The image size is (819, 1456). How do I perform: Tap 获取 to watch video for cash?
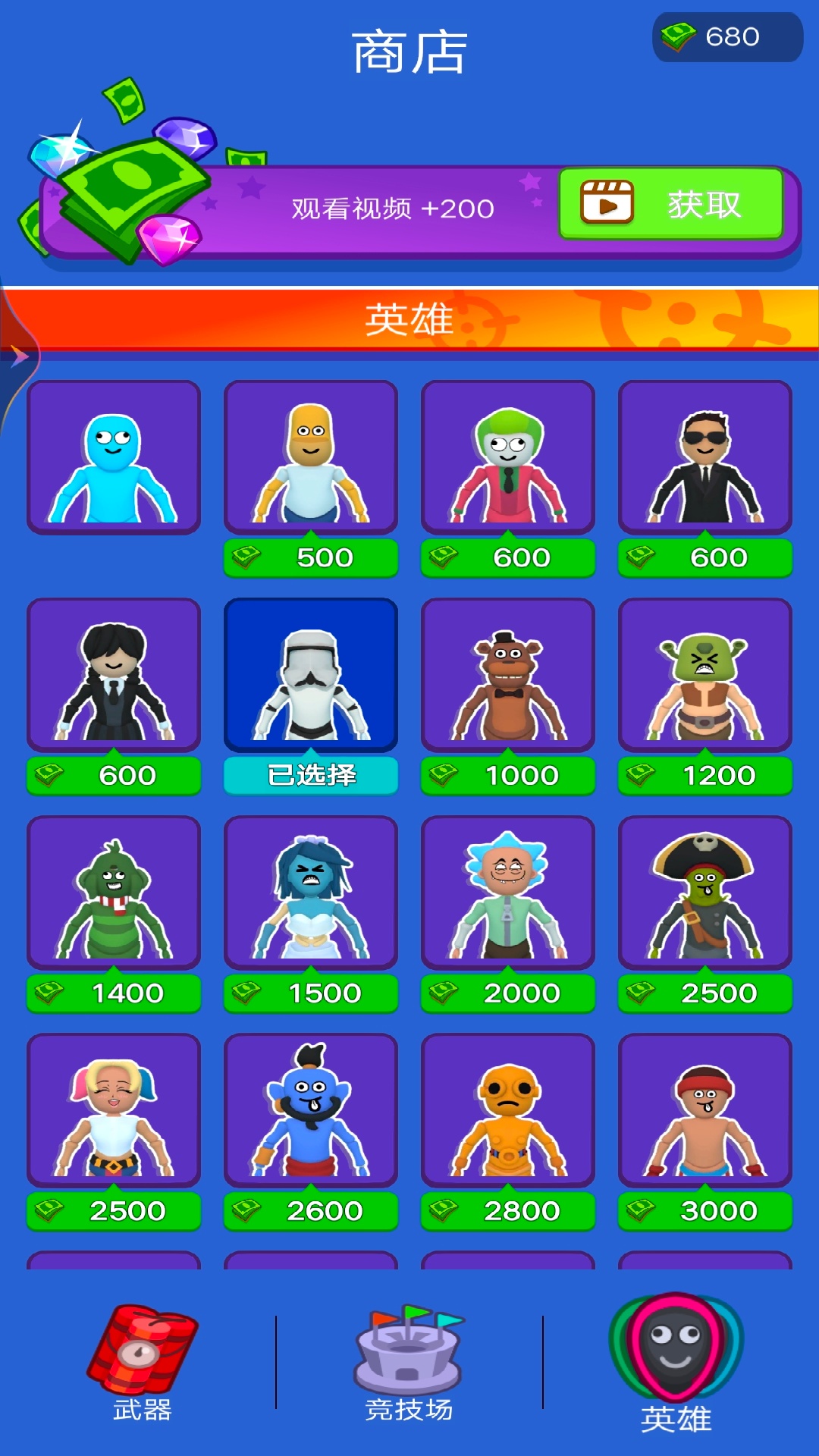[671, 204]
